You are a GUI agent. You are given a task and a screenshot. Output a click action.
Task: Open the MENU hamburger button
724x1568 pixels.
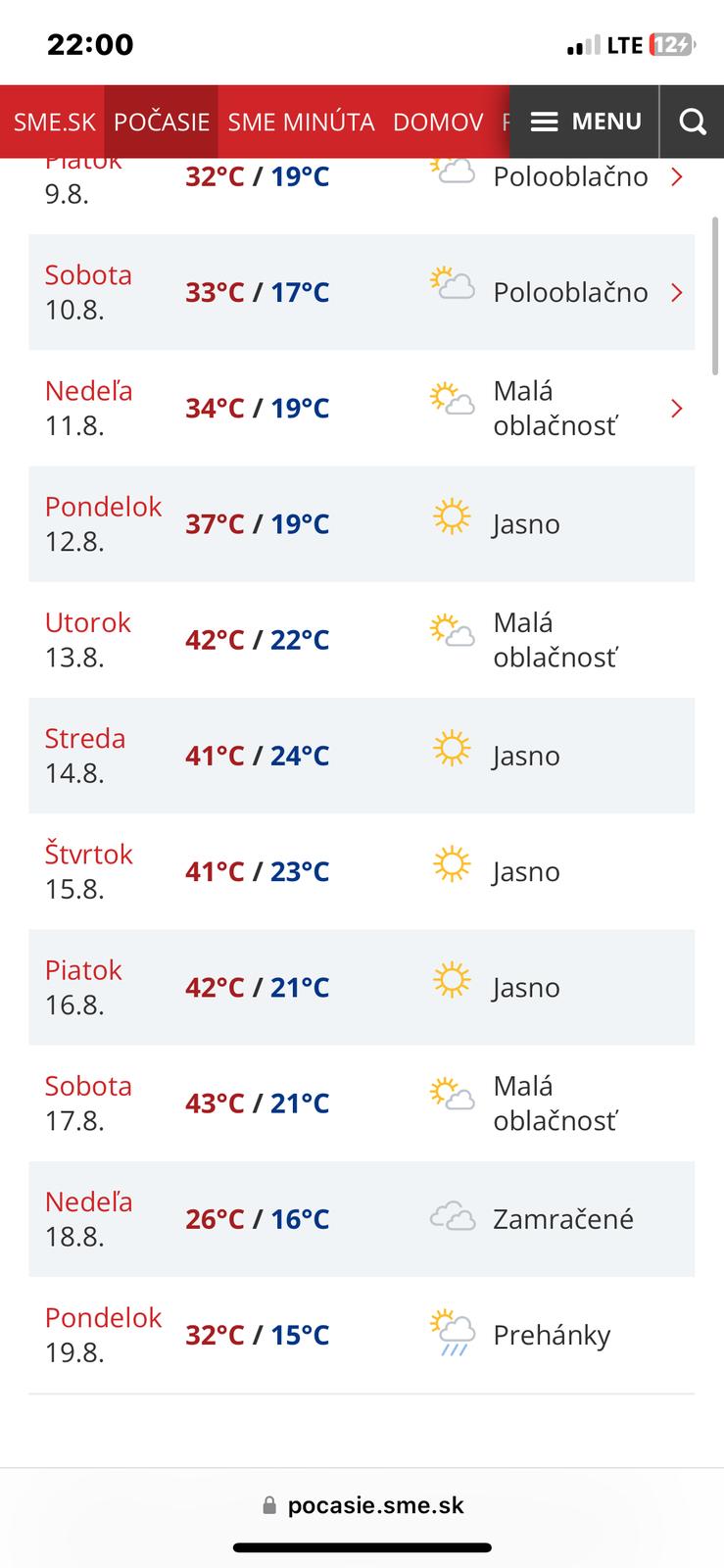click(586, 122)
